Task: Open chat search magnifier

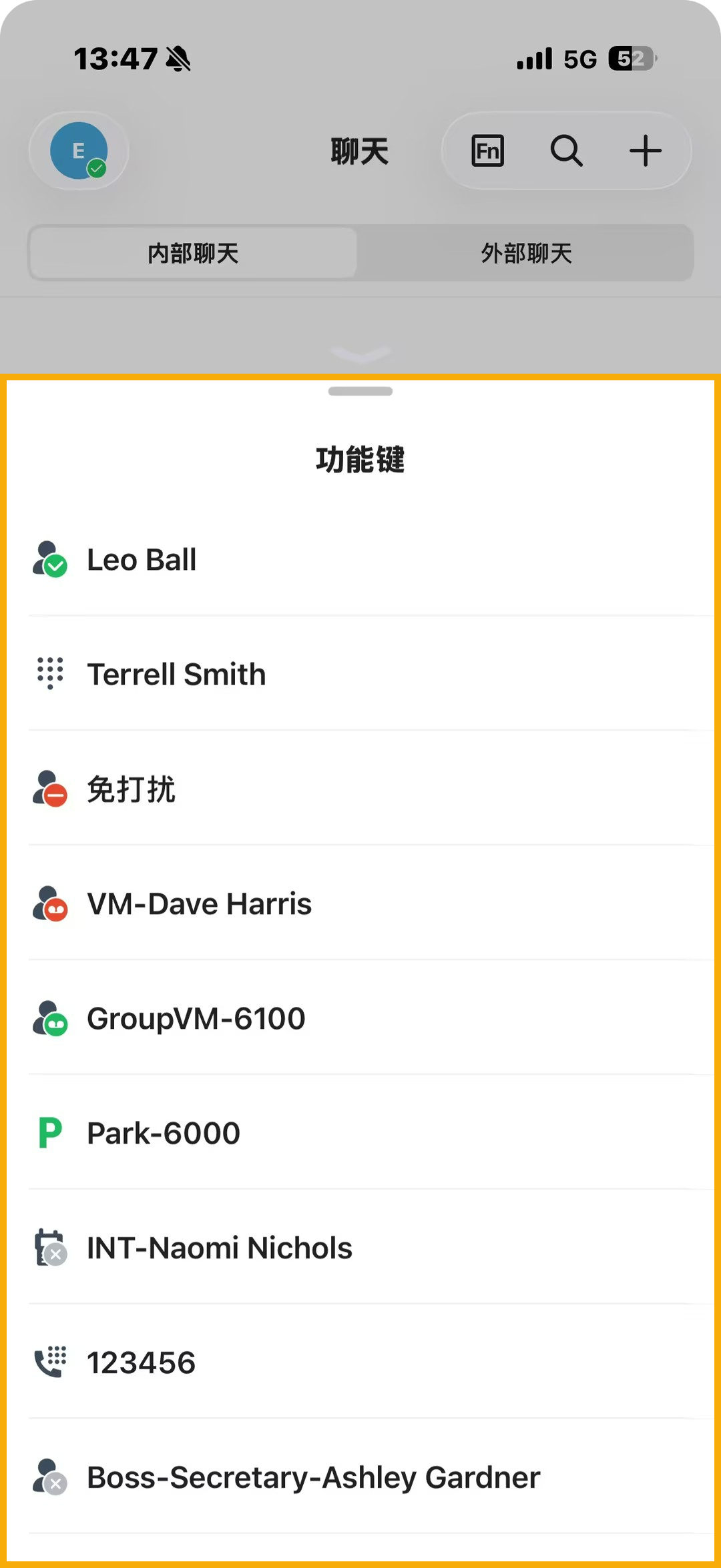Action: pyautogui.click(x=566, y=151)
